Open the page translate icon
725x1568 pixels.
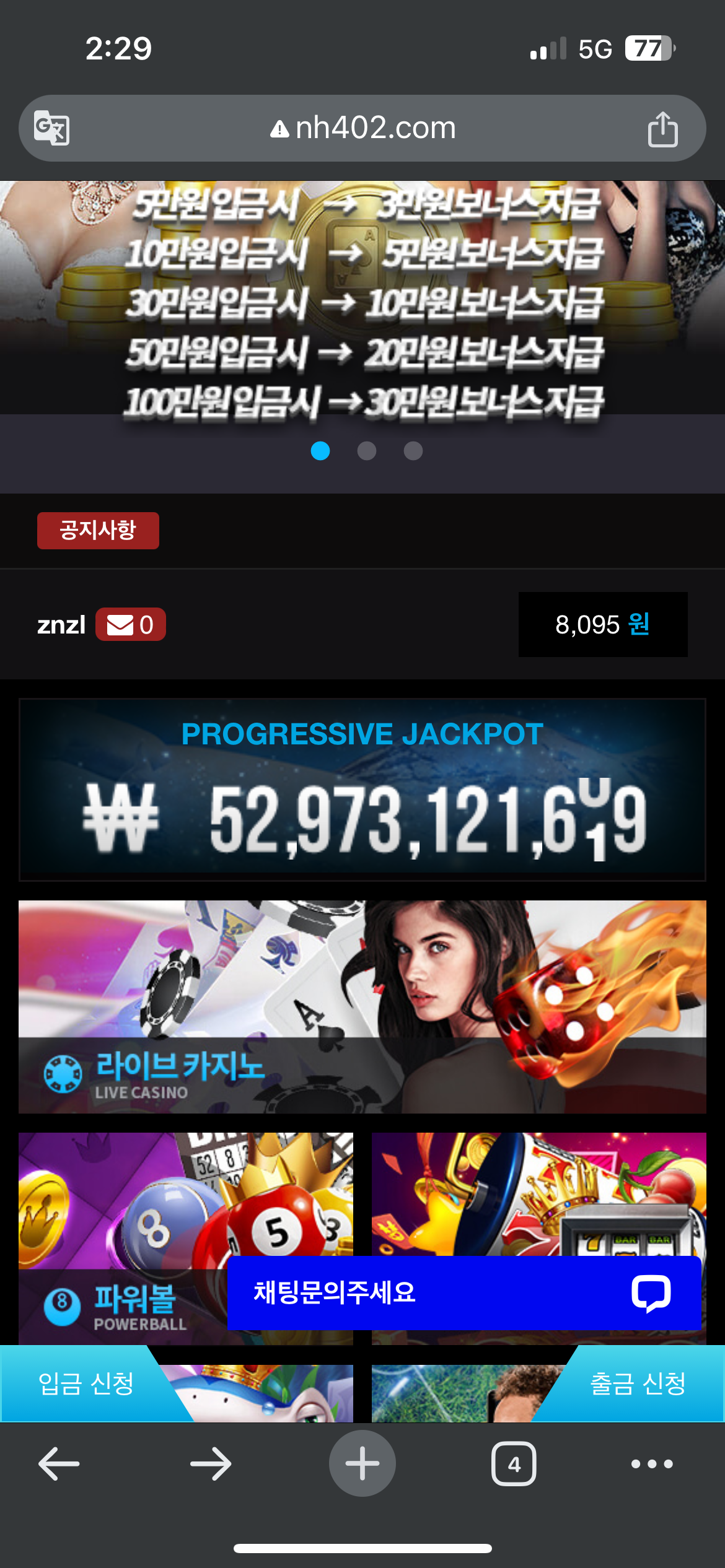pyautogui.click(x=51, y=128)
